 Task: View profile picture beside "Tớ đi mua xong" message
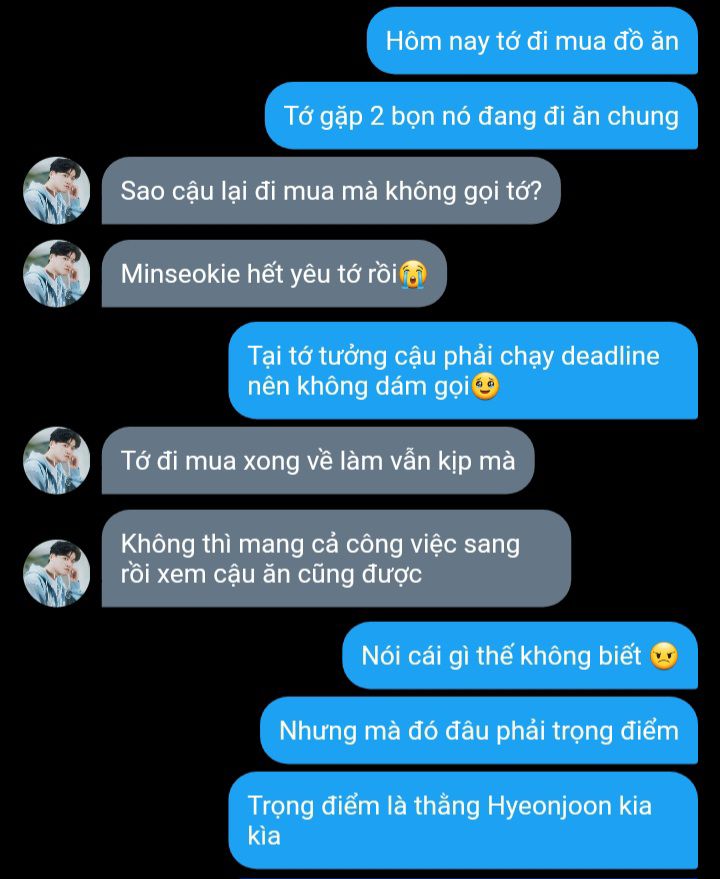[x=57, y=460]
